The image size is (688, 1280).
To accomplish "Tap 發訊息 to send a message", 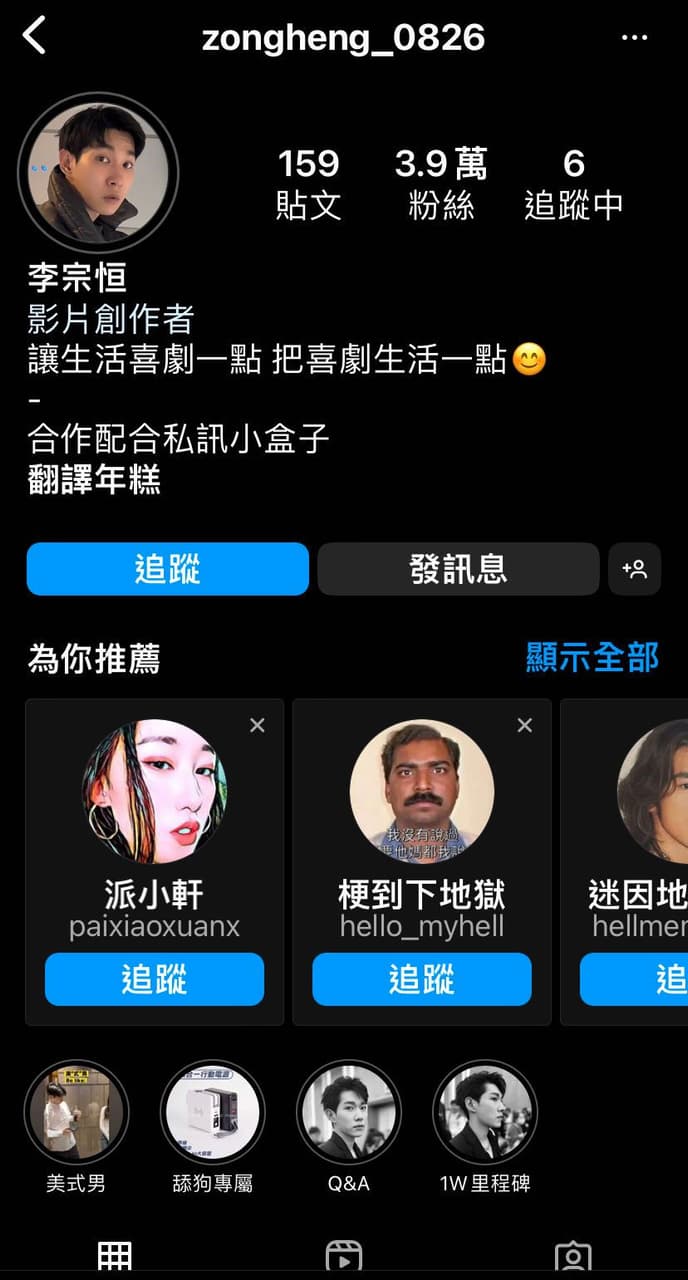I will (458, 569).
